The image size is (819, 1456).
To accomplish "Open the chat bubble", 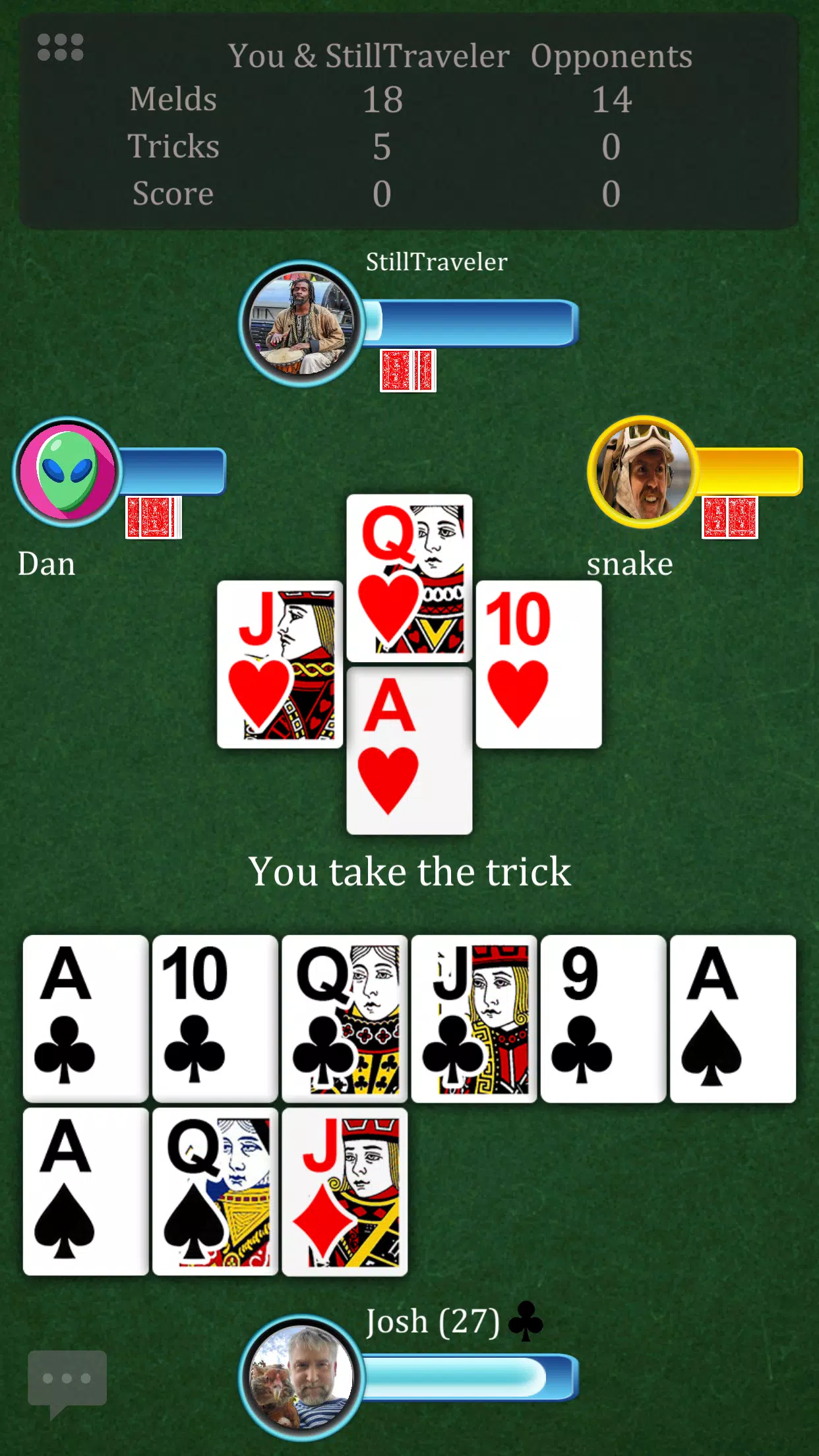I will pyautogui.click(x=67, y=1380).
